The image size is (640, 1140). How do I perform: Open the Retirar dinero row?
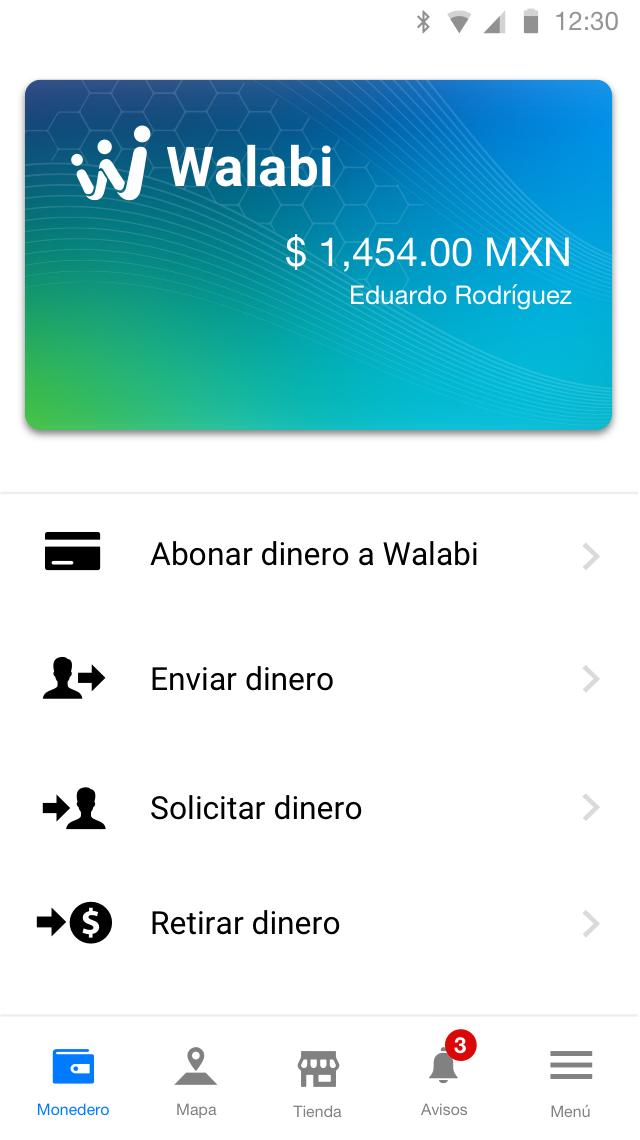[x=320, y=923]
